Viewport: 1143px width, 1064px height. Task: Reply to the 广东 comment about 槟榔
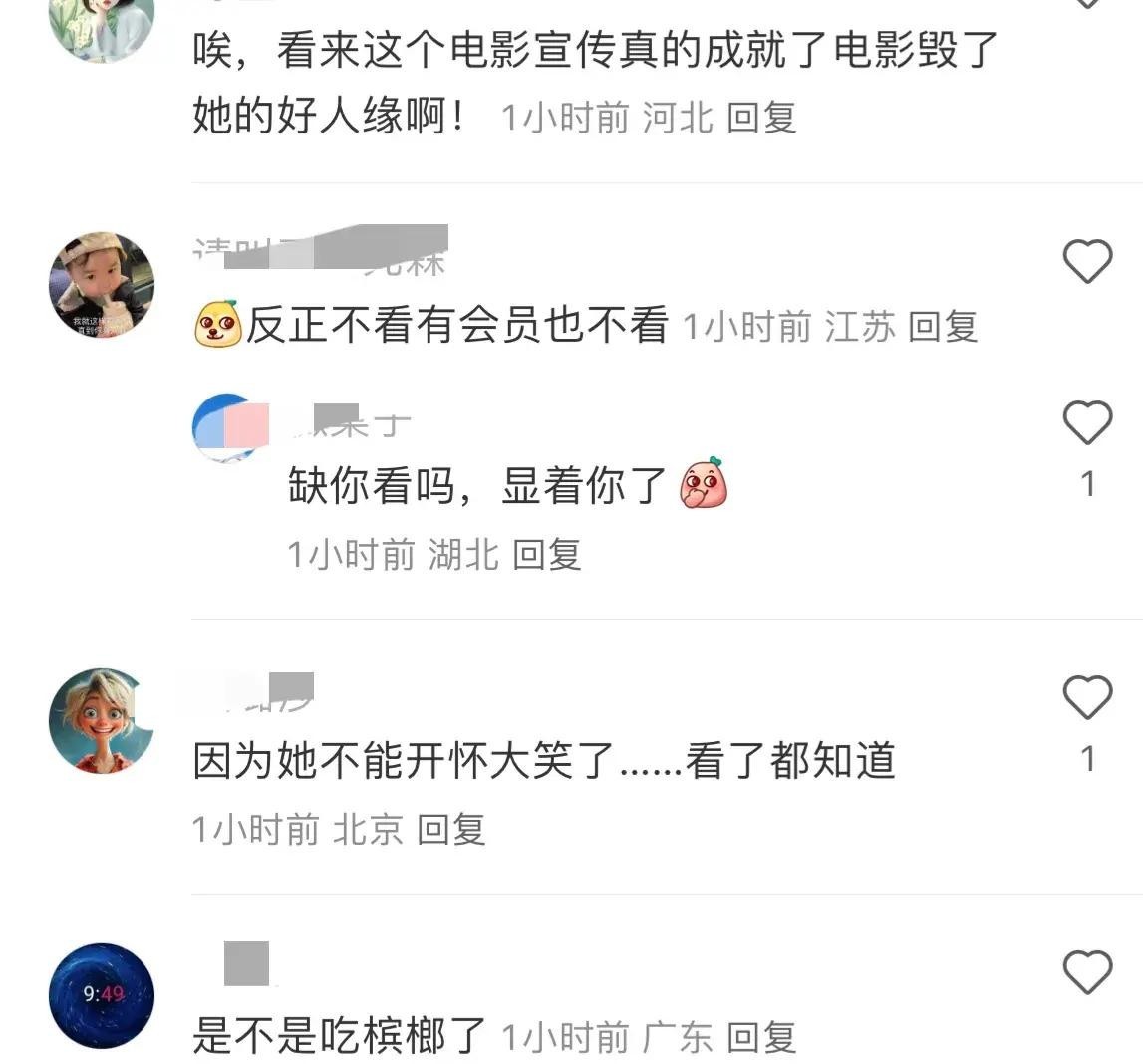click(761, 1038)
